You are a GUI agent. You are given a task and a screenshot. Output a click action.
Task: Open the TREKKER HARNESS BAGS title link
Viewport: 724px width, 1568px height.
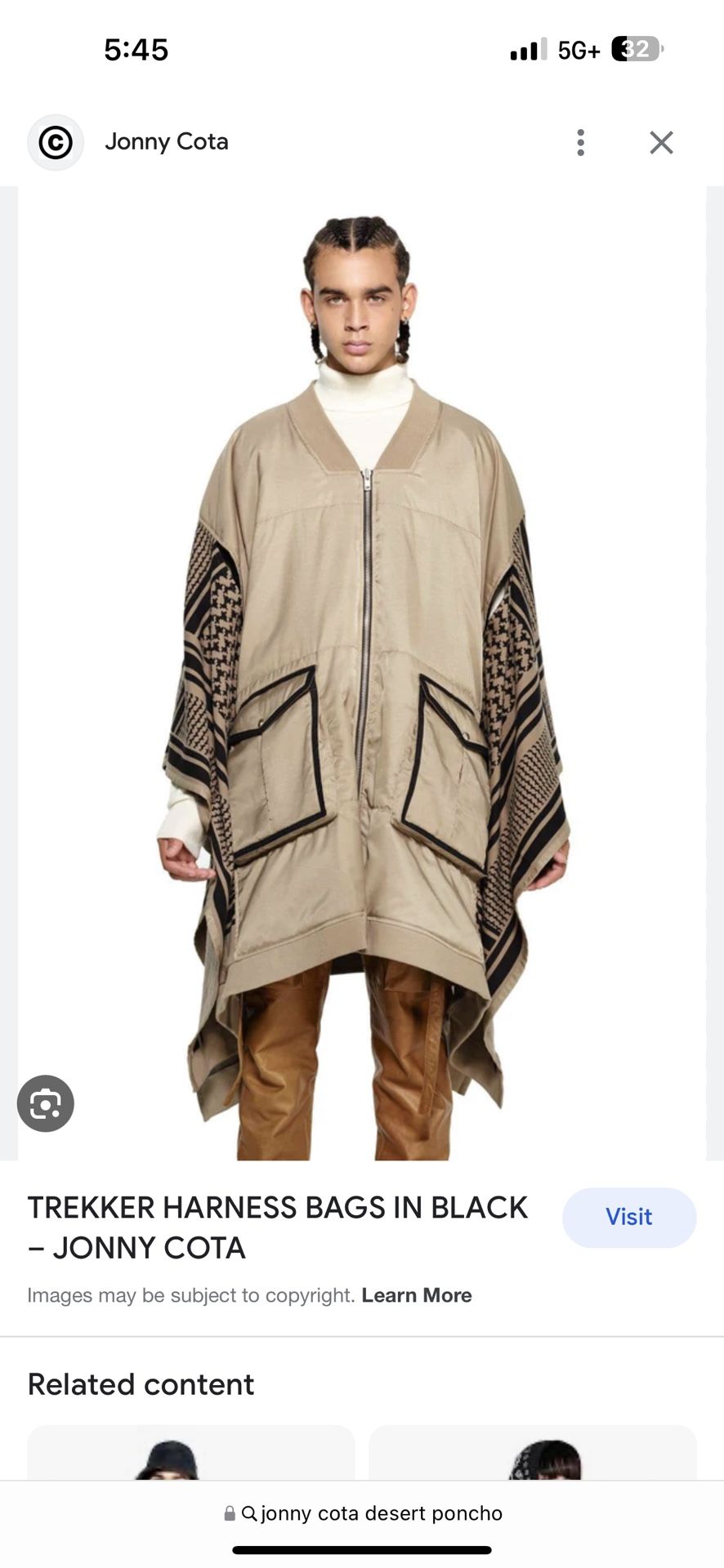[278, 1227]
